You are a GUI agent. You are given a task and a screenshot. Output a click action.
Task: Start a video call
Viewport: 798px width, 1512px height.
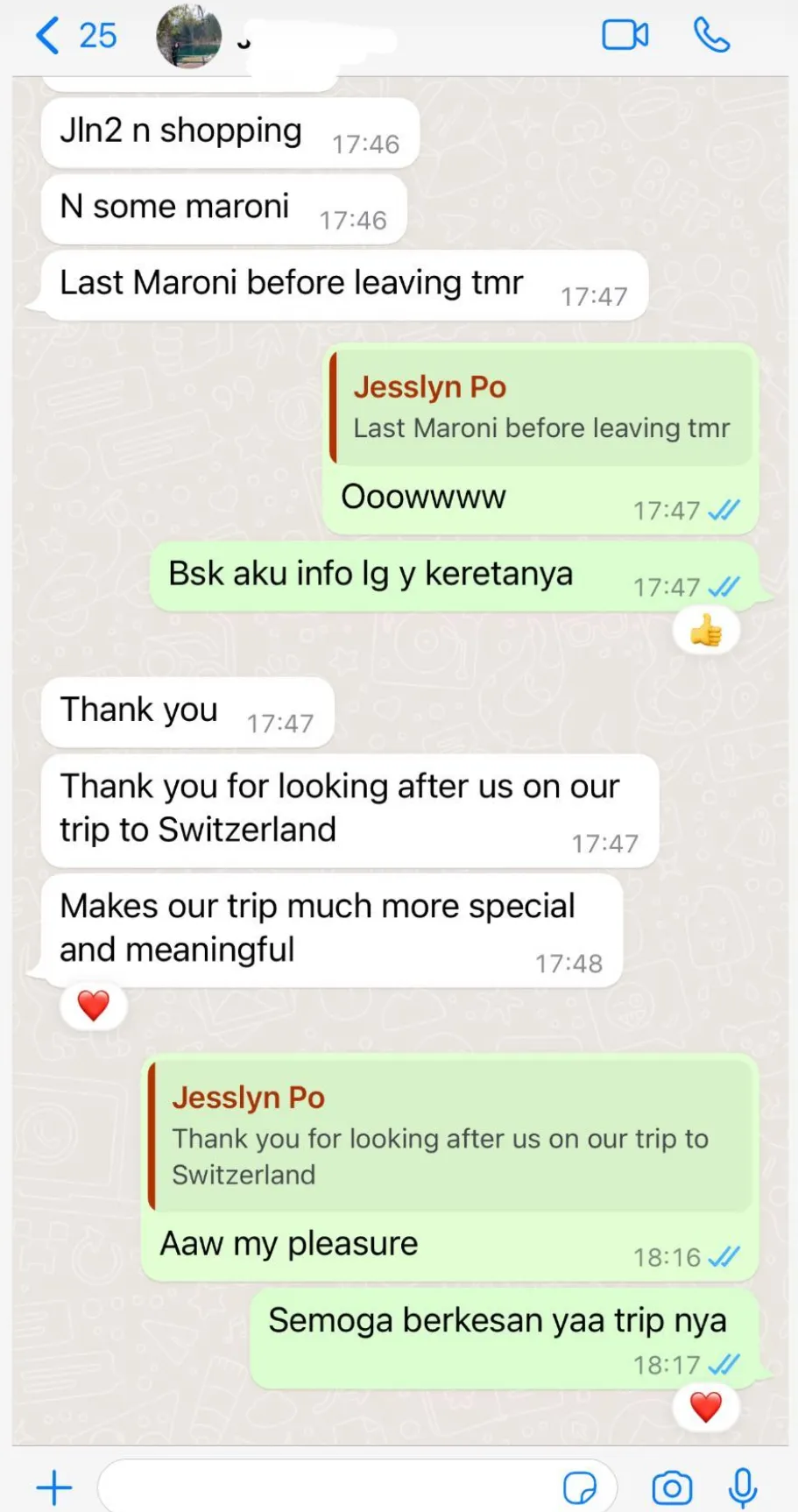click(625, 36)
